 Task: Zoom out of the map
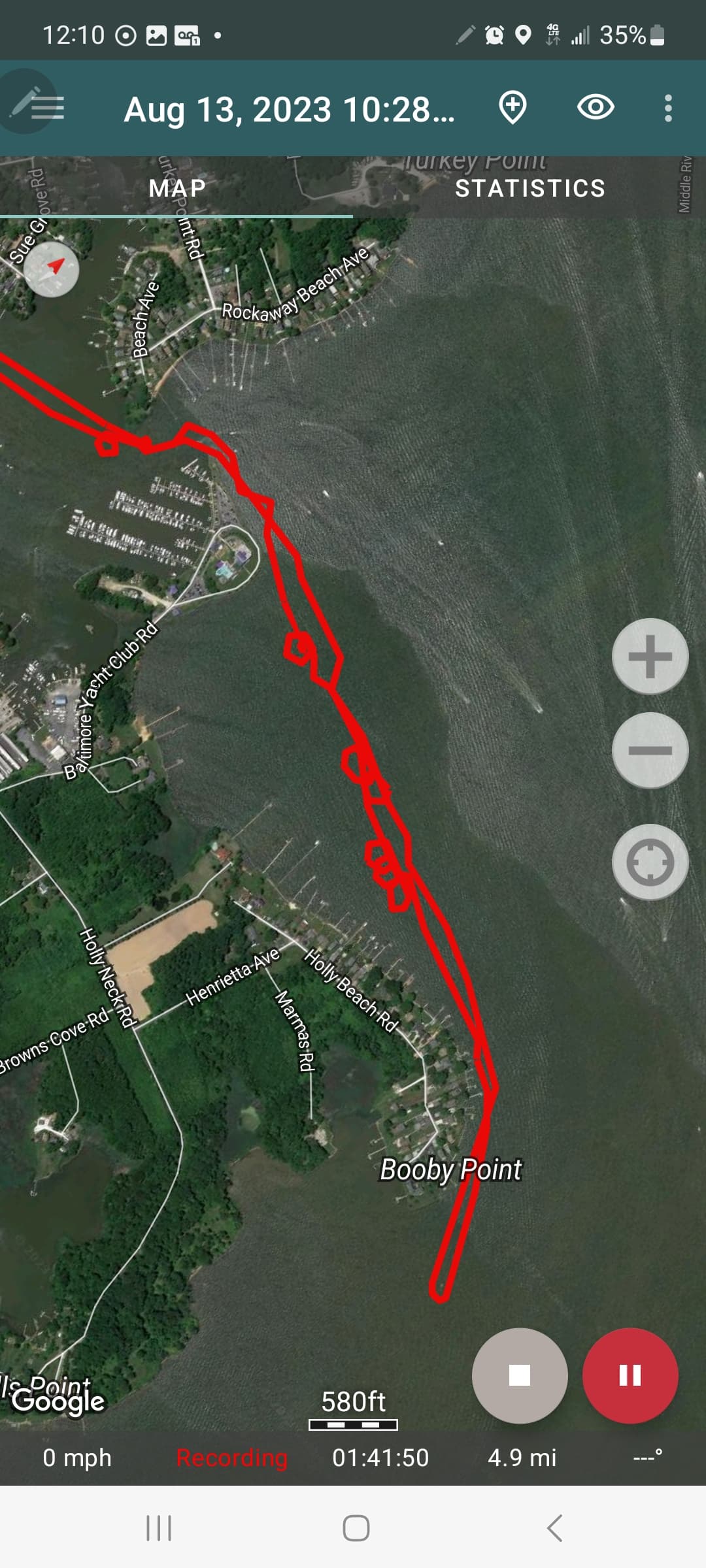click(x=650, y=750)
